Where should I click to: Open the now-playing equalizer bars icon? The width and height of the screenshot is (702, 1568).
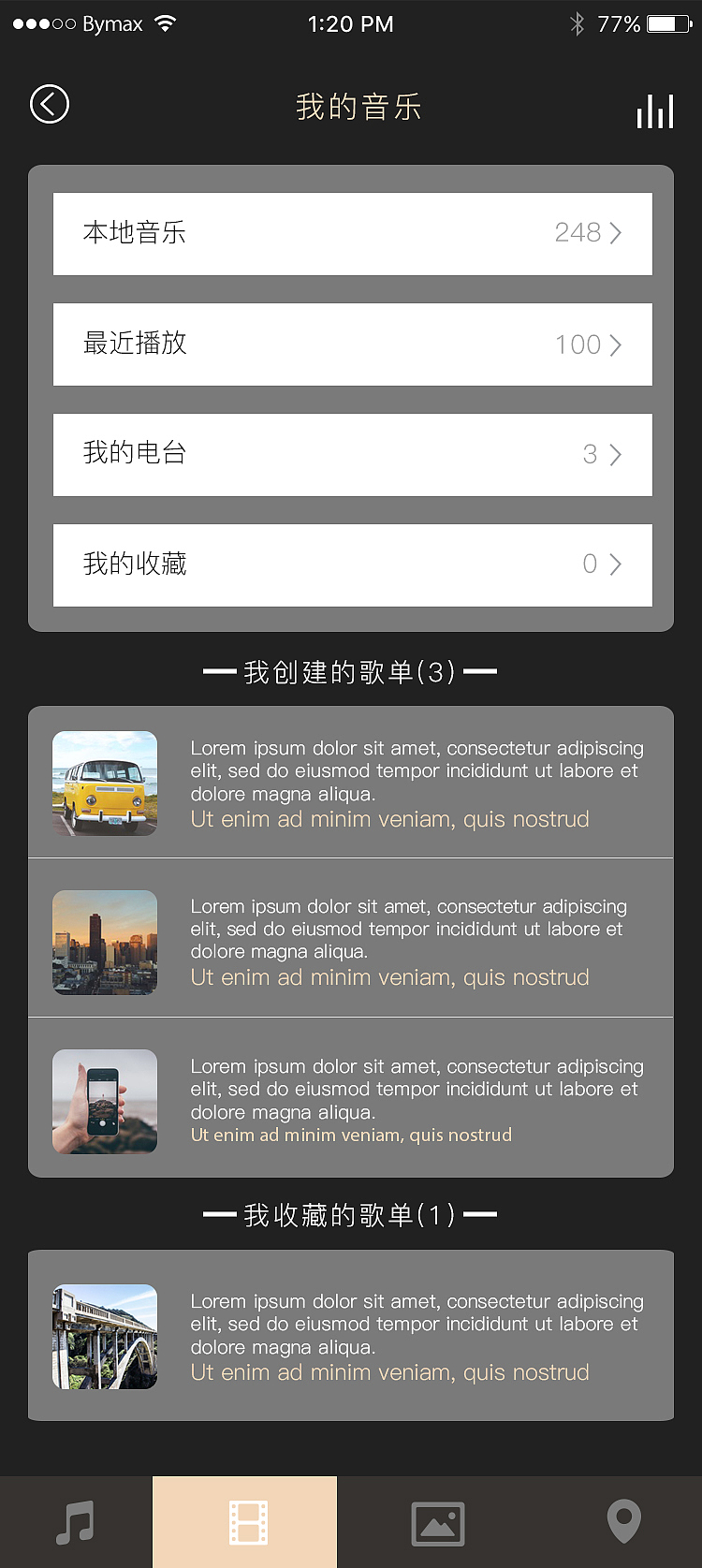654,110
